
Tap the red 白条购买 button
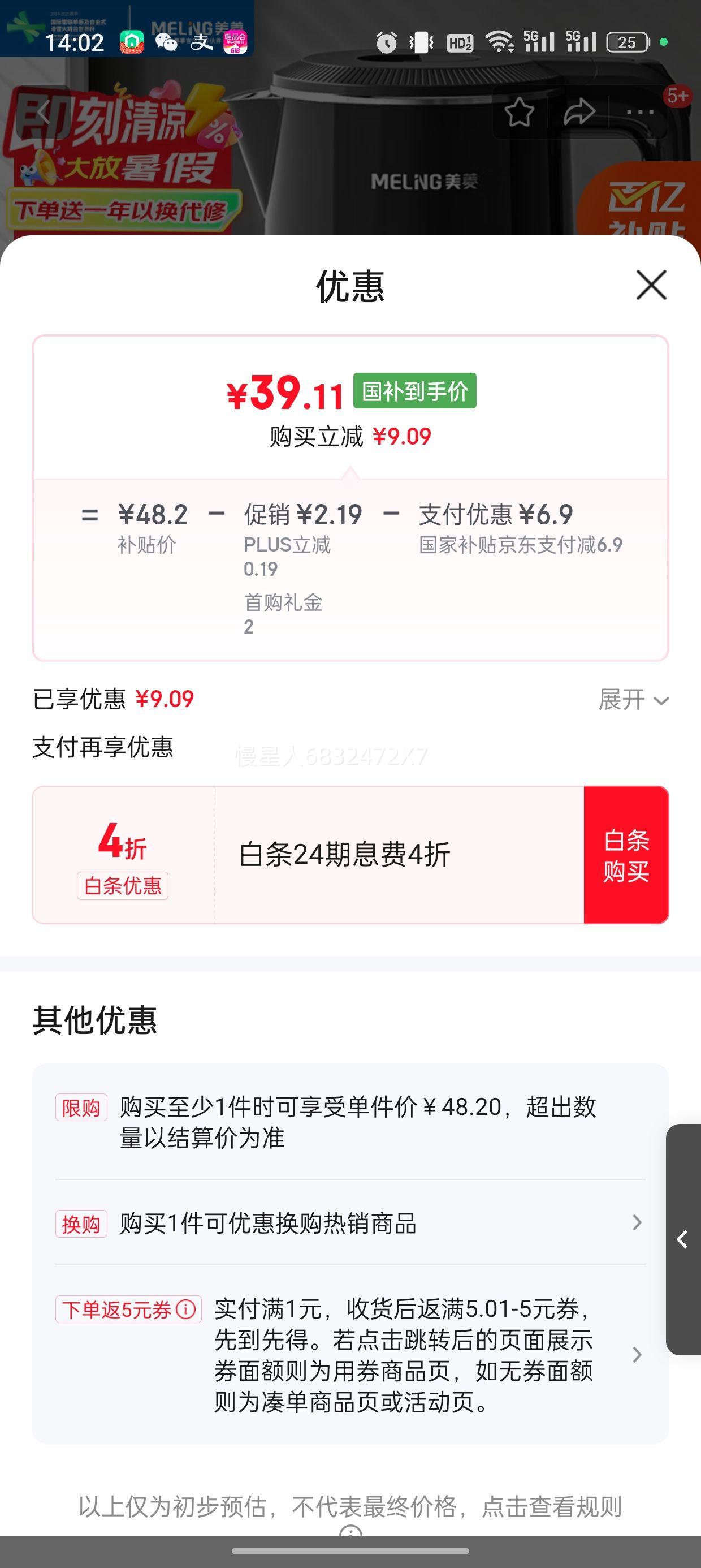(626, 855)
